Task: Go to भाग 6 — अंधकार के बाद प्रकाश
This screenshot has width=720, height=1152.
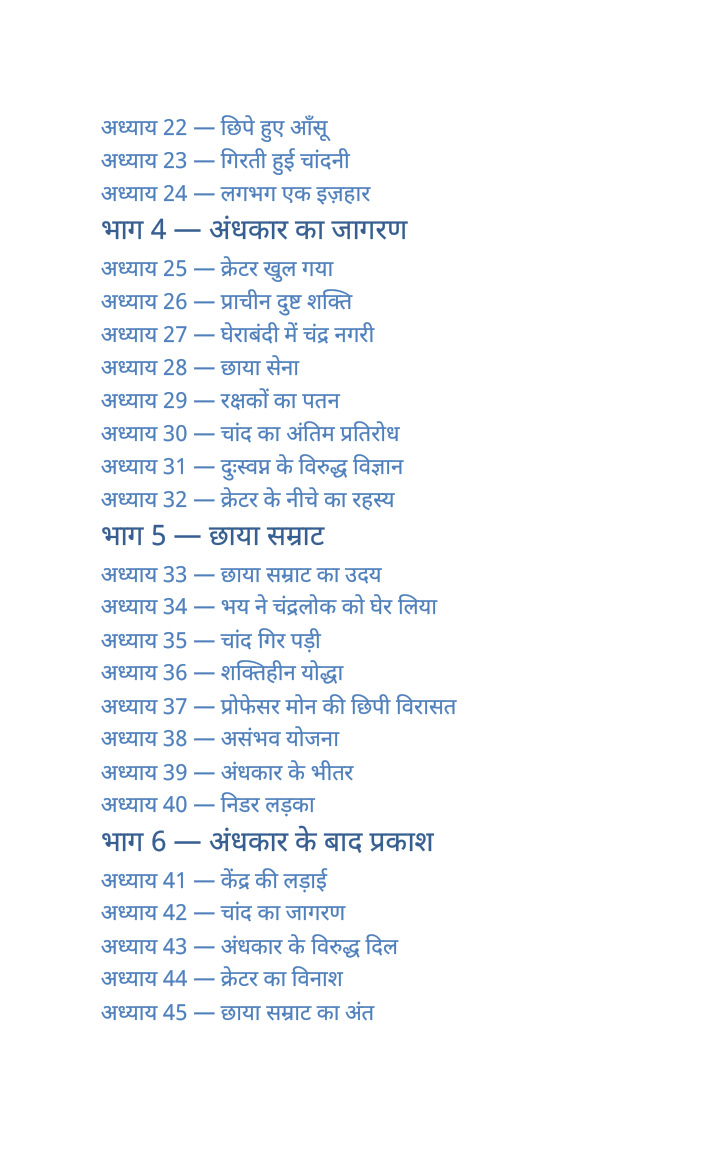Action: [x=268, y=841]
